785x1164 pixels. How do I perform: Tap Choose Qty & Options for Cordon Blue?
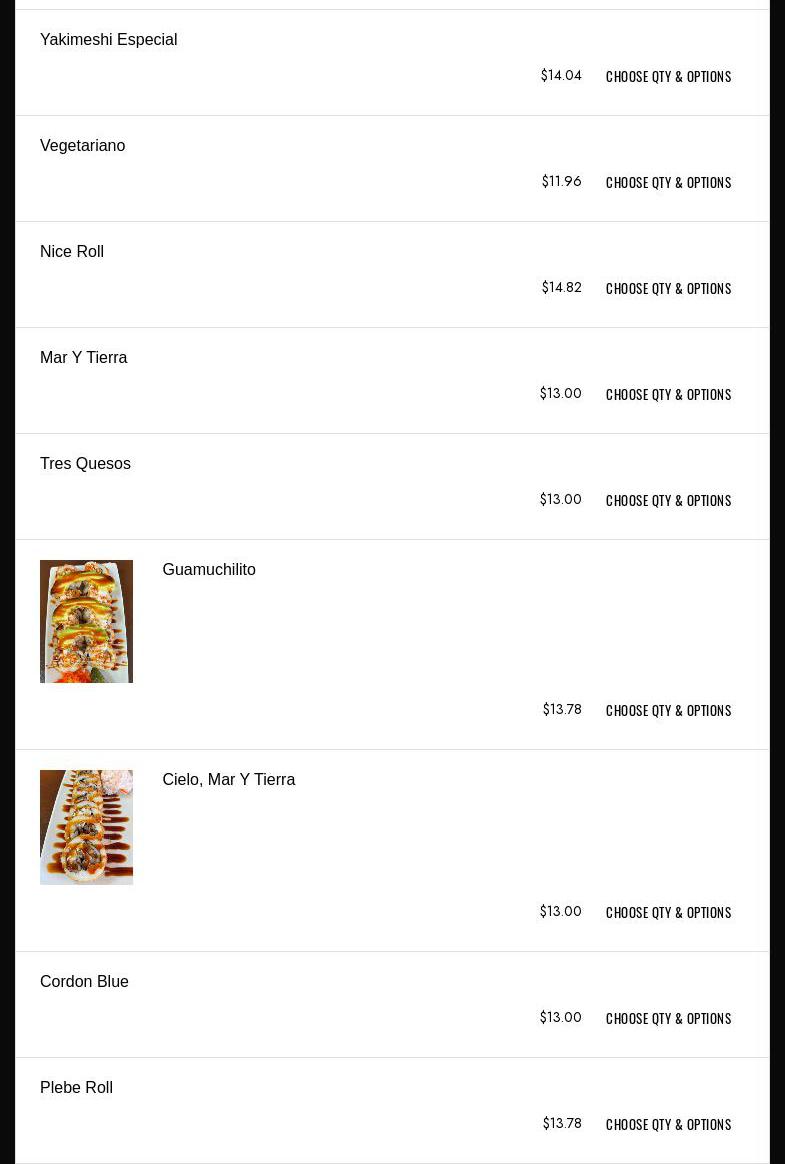click(668, 1019)
